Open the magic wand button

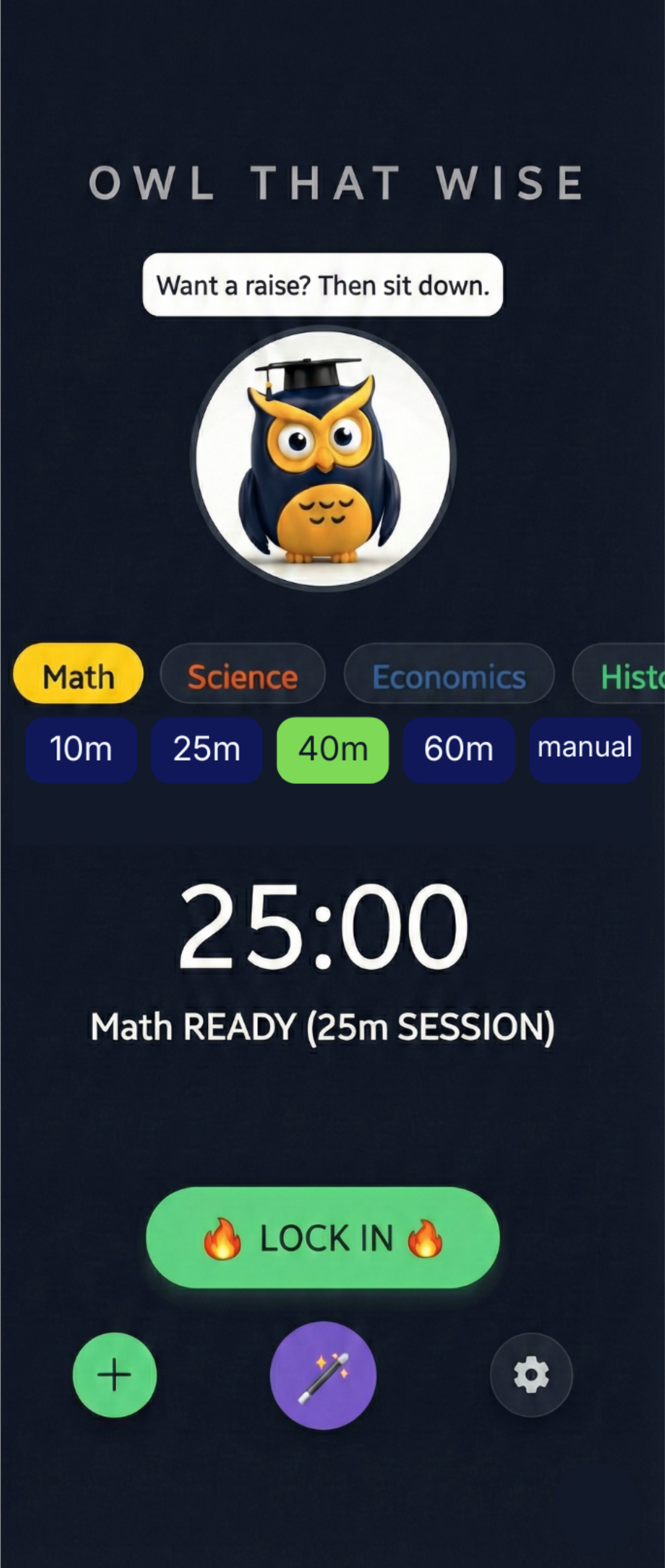323,1375
